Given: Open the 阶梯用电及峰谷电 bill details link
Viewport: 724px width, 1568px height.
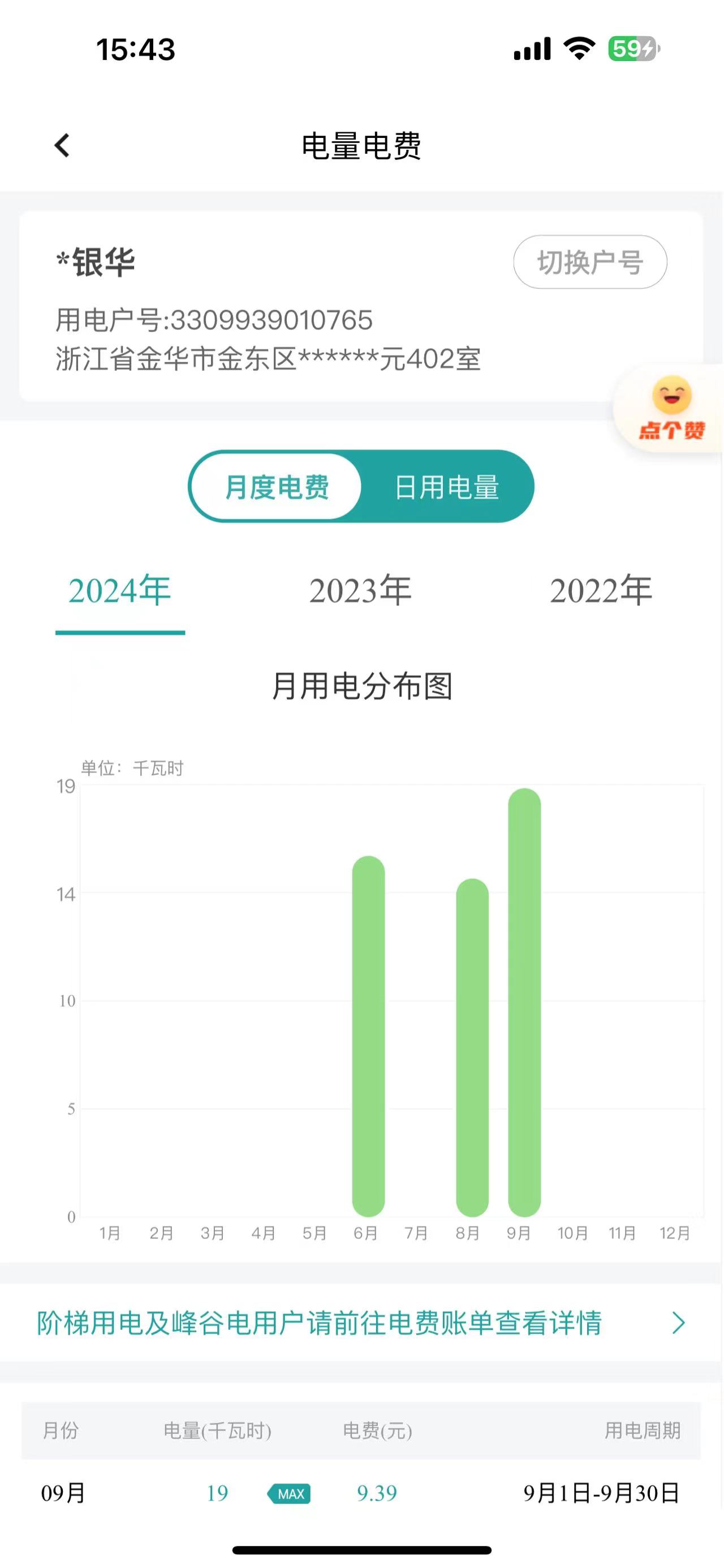Looking at the screenshot, I should 360,1323.
